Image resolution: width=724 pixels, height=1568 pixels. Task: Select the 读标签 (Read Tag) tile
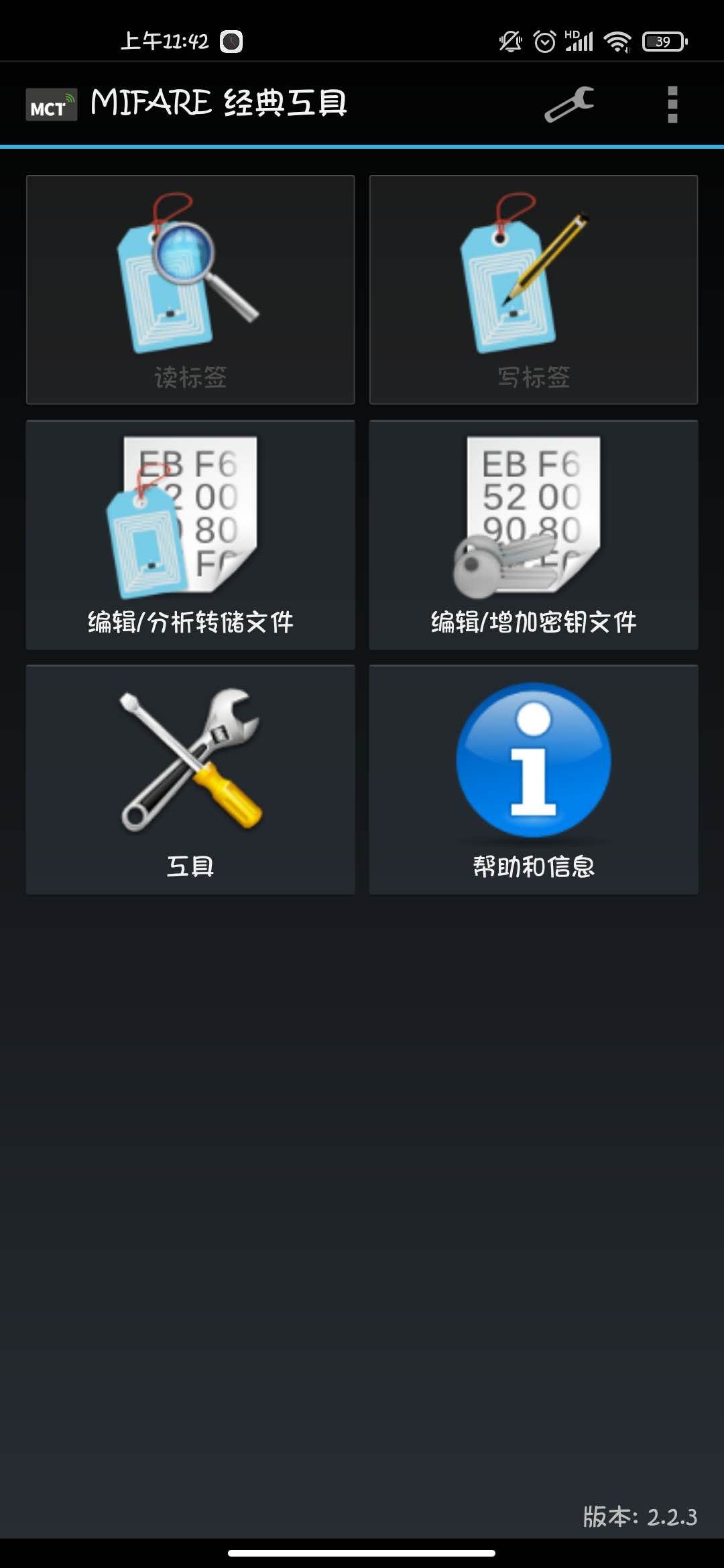coord(190,289)
